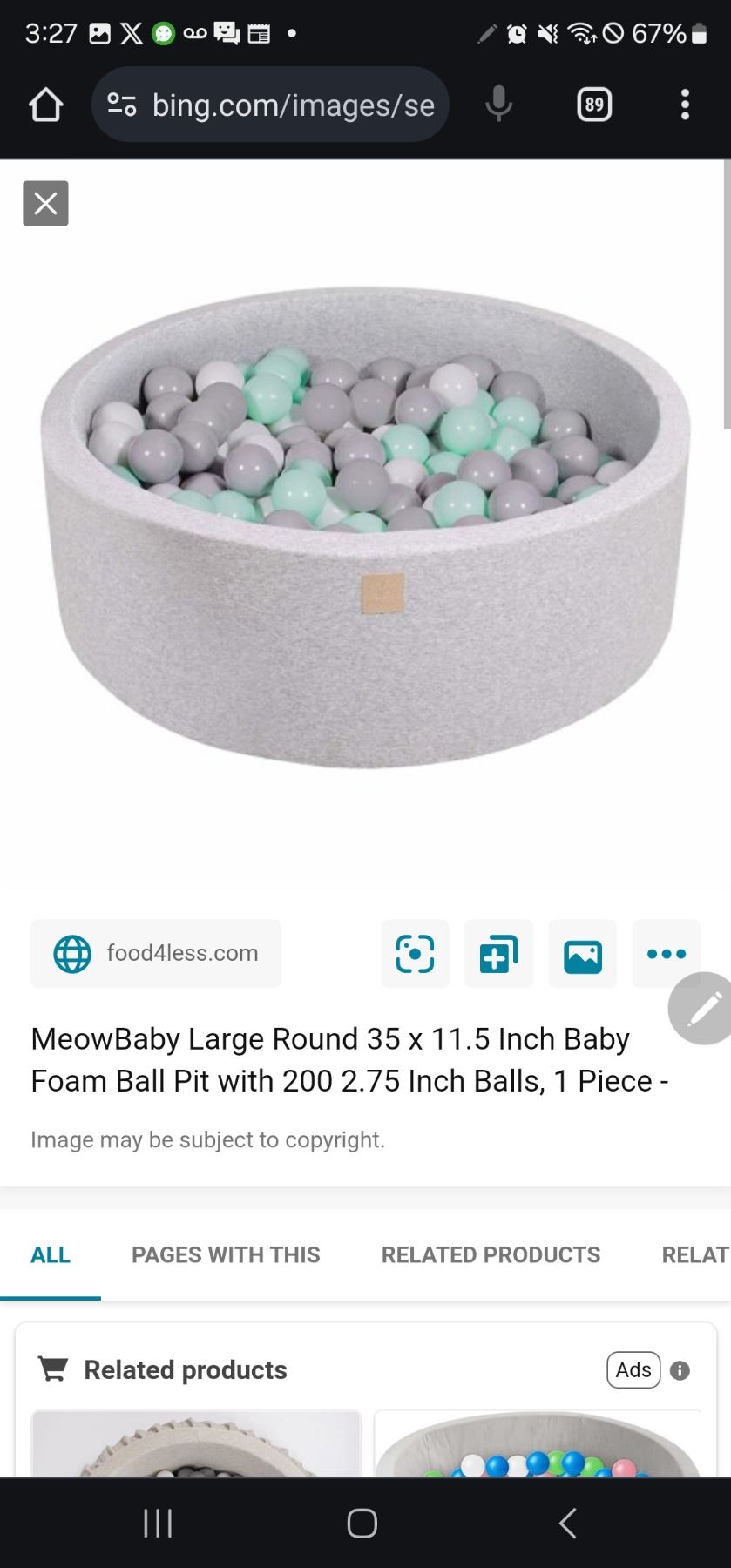The height and width of the screenshot is (1568, 731).
Task: Open the first related product card
Action: [196, 1444]
